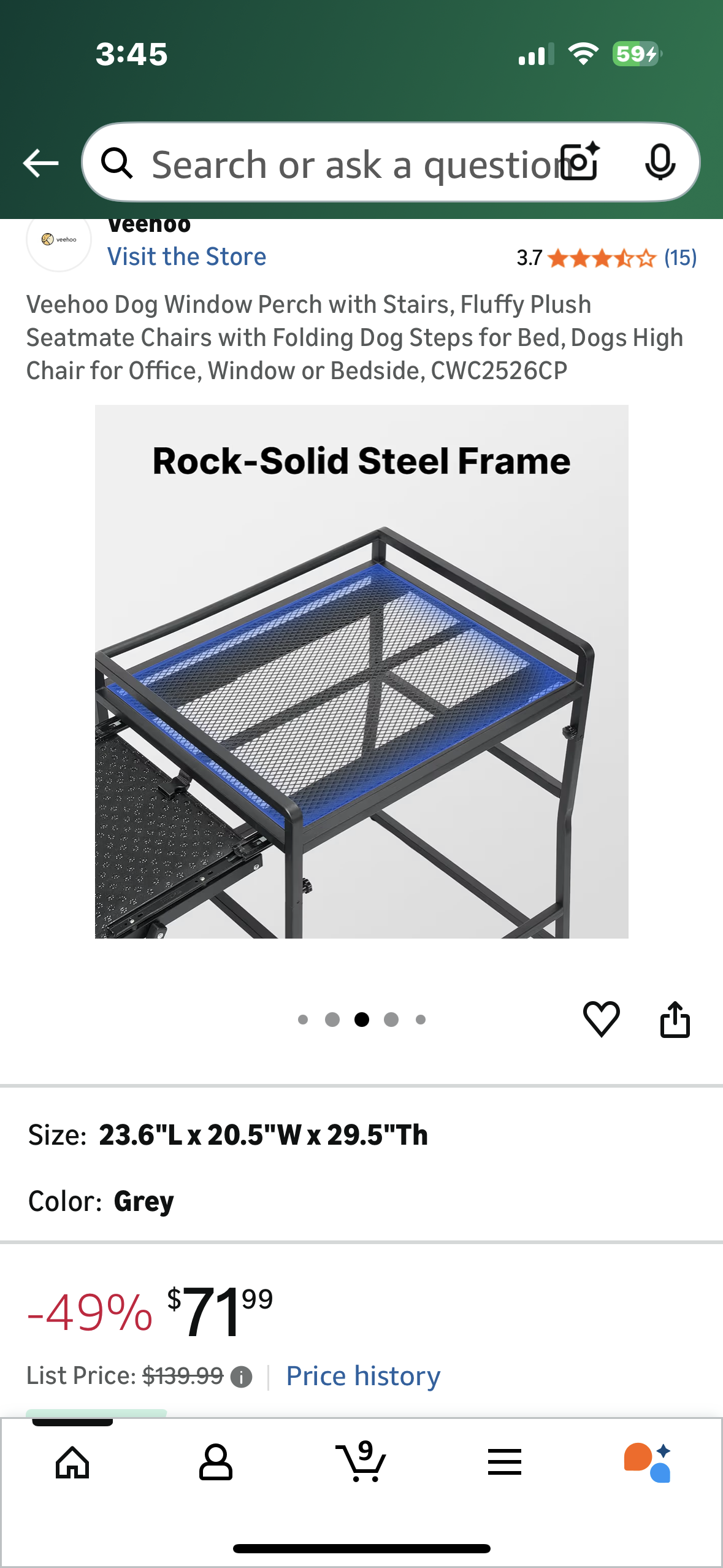Open the hamburger menu tab
This screenshot has height=1568, width=723.
tap(505, 1462)
